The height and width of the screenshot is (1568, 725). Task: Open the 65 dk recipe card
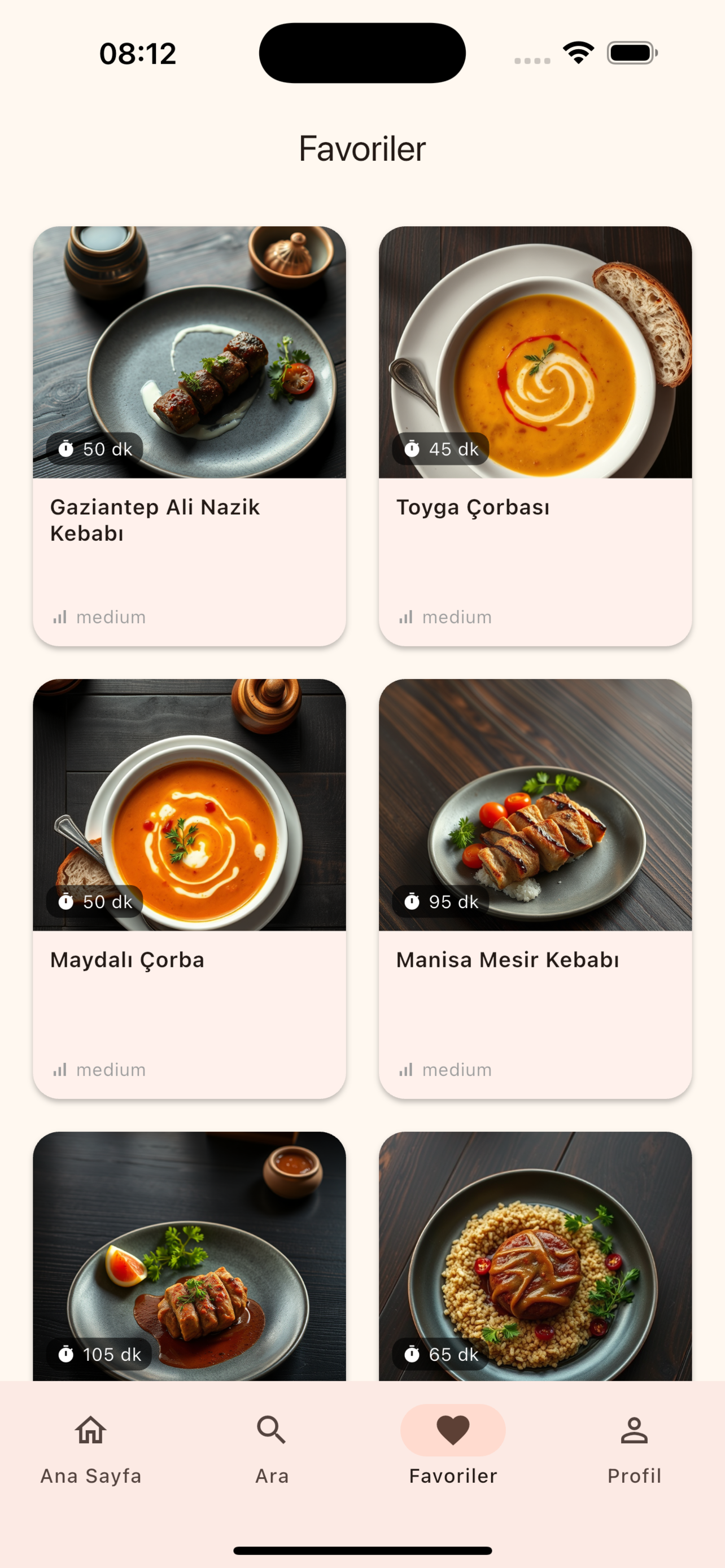click(535, 1255)
